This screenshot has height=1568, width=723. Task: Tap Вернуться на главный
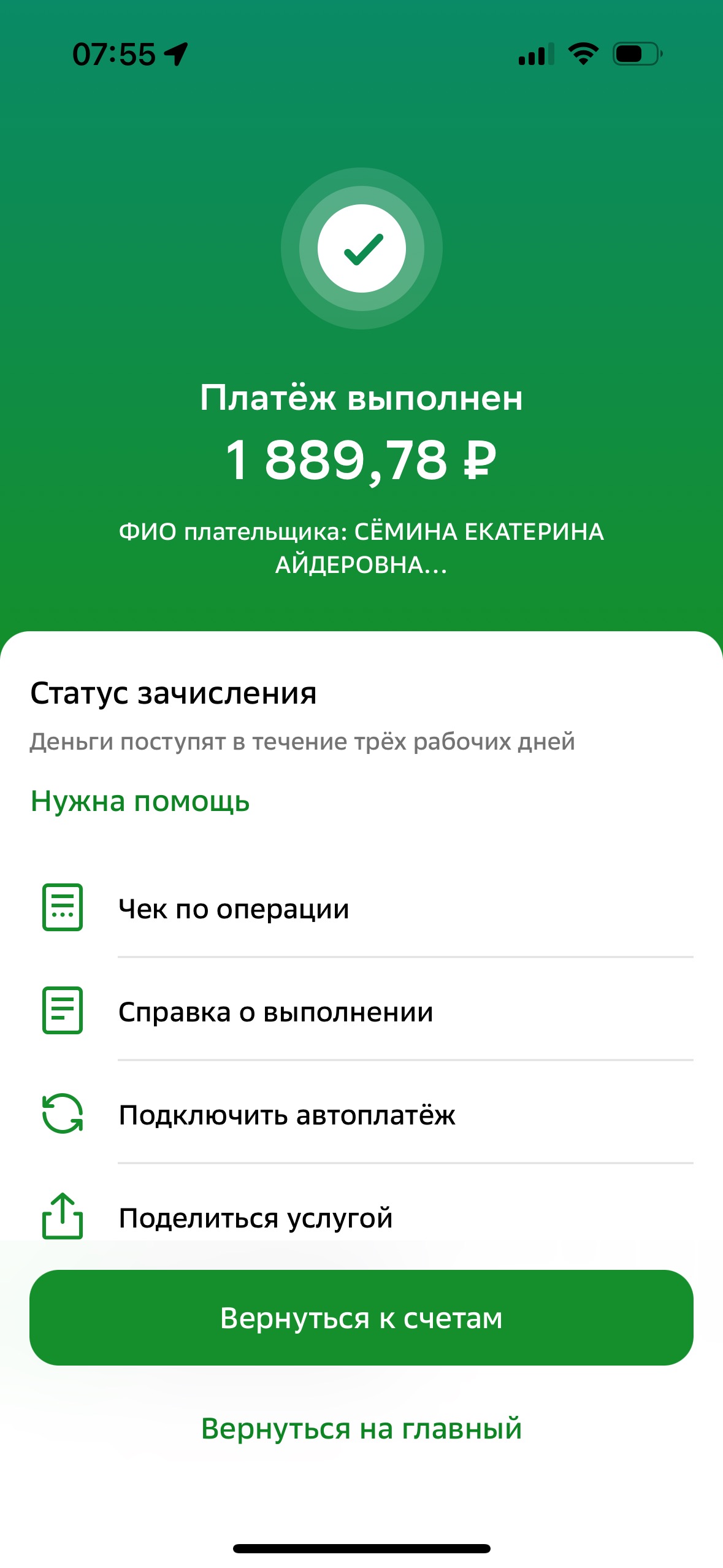(x=361, y=1429)
